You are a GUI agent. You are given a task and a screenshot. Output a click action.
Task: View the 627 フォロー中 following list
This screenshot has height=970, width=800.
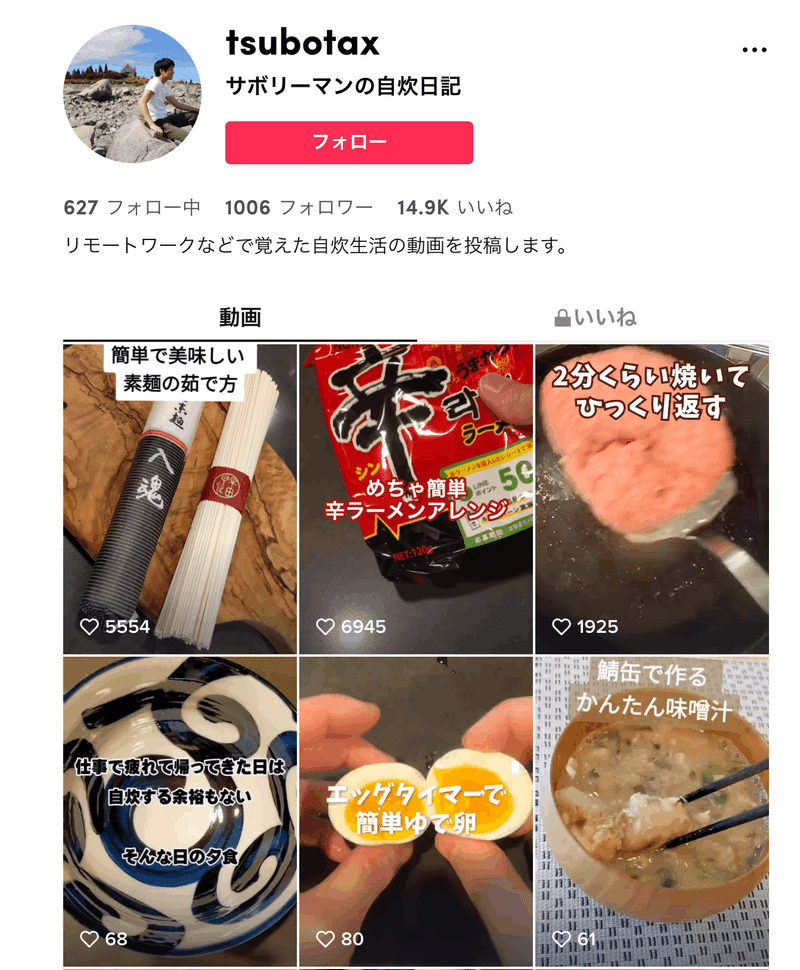(132, 208)
